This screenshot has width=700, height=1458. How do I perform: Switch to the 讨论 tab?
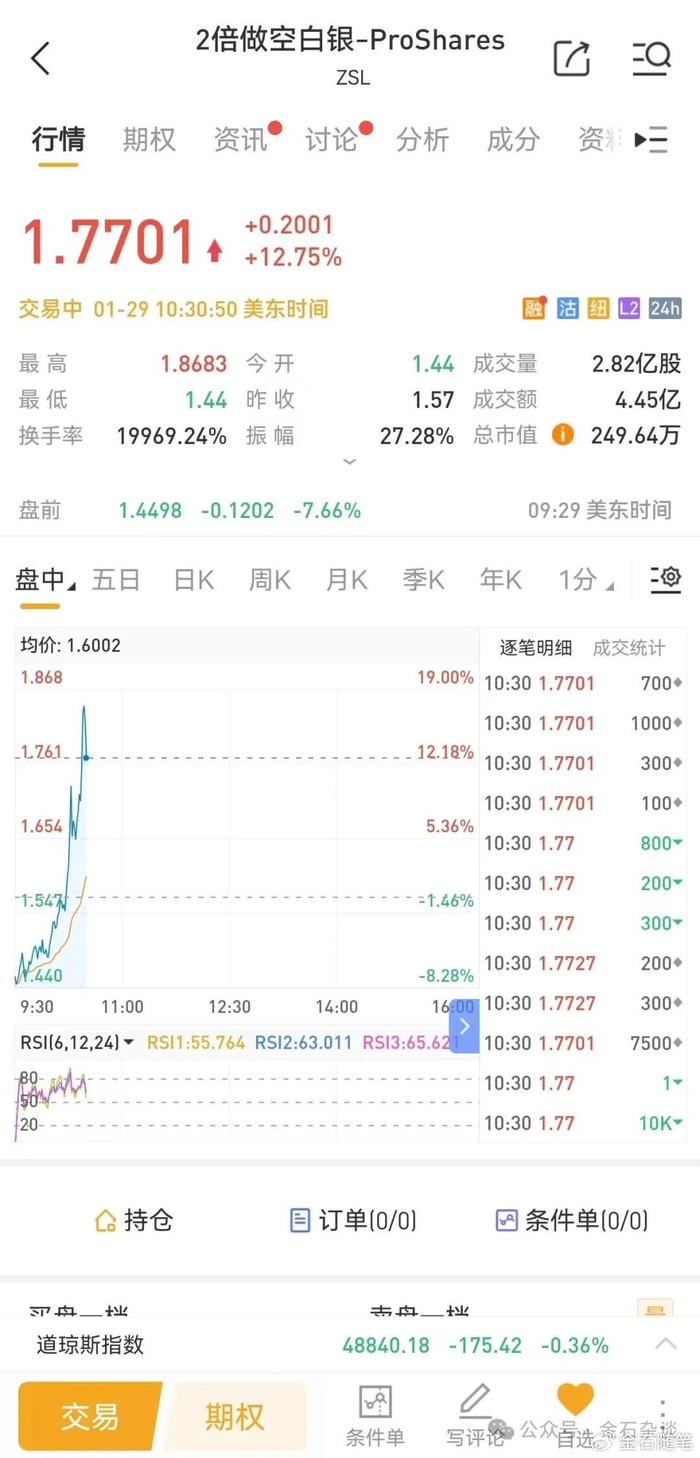pyautogui.click(x=331, y=139)
